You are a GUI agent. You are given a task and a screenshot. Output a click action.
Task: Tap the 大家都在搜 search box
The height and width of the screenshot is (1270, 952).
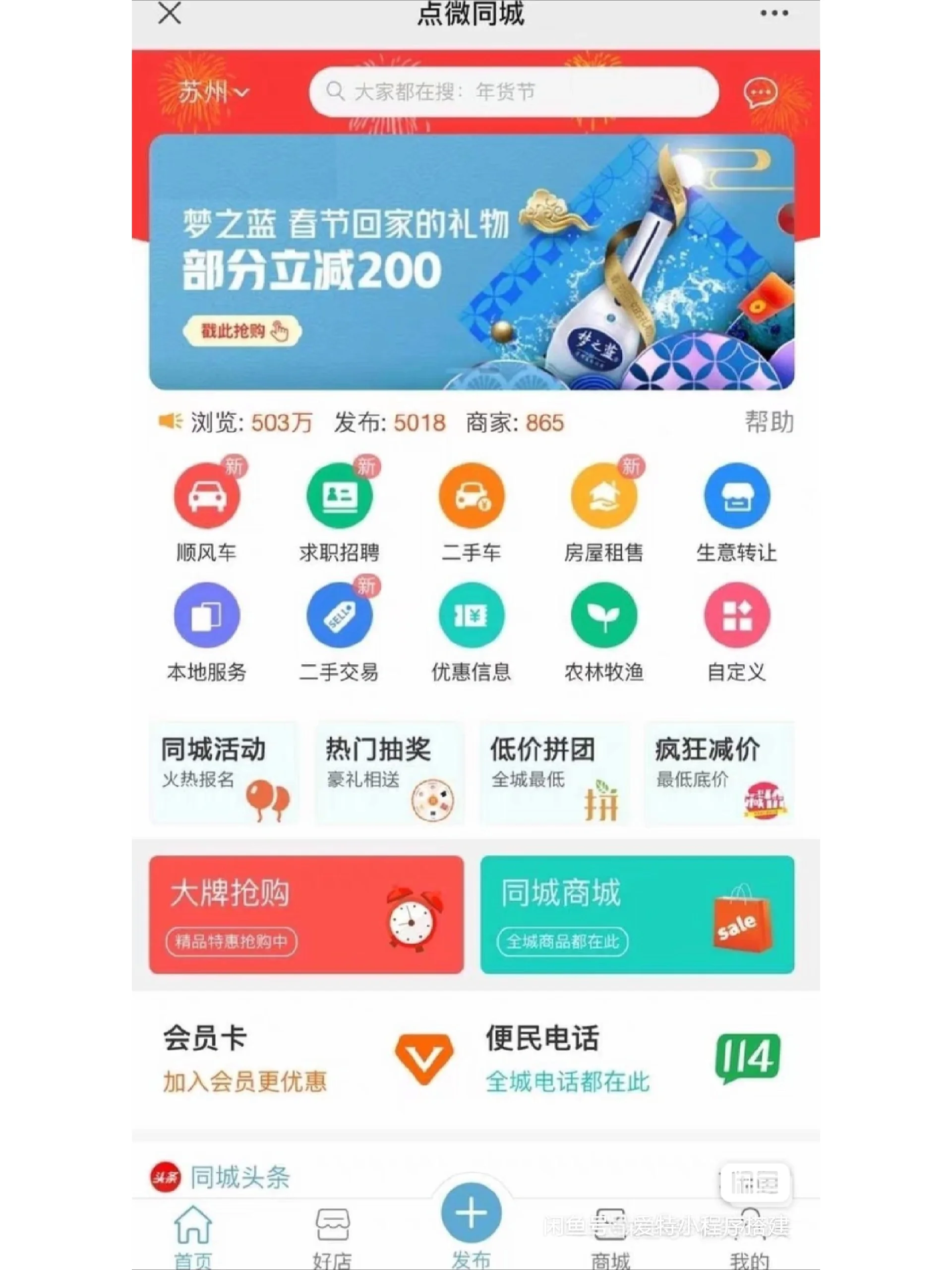(x=513, y=92)
